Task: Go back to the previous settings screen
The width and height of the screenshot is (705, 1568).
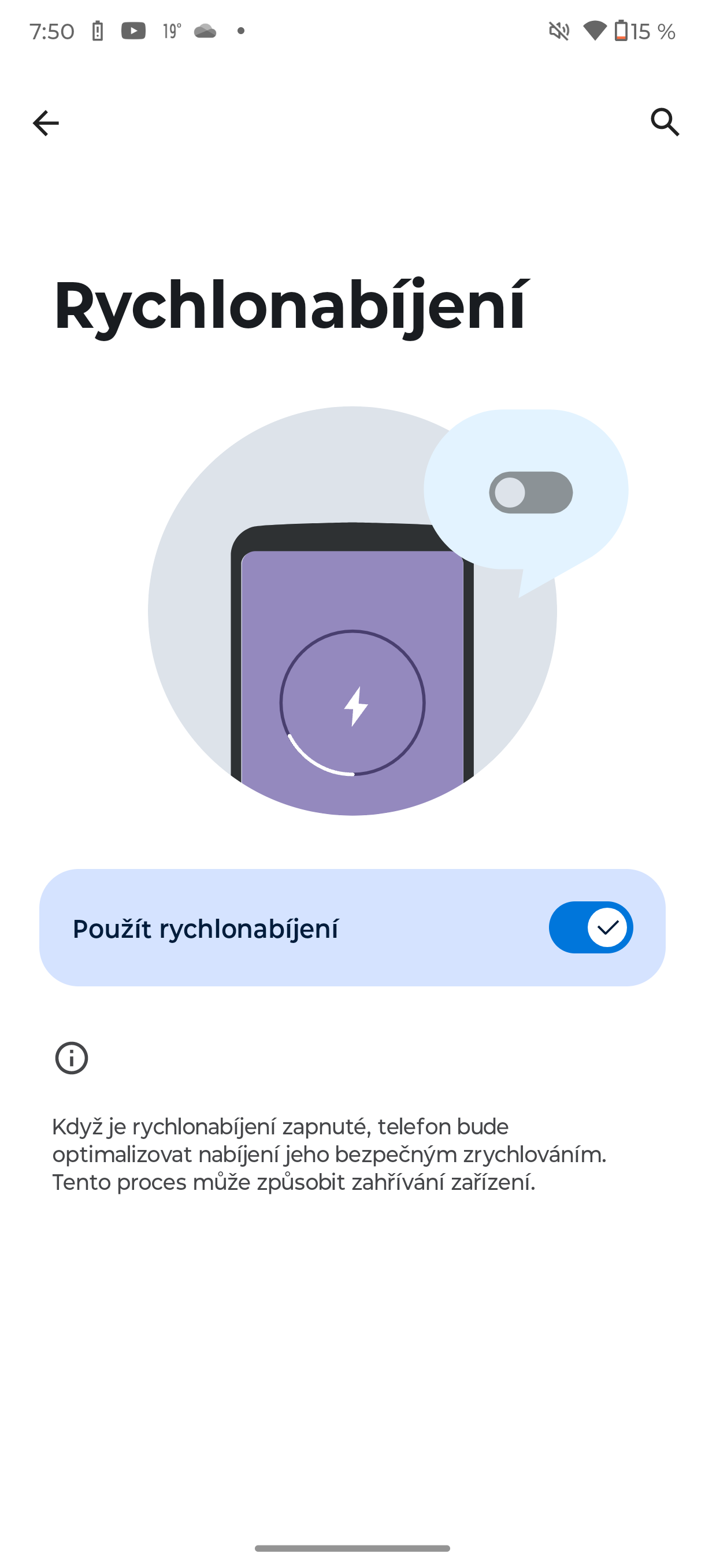Action: pyautogui.click(x=46, y=123)
